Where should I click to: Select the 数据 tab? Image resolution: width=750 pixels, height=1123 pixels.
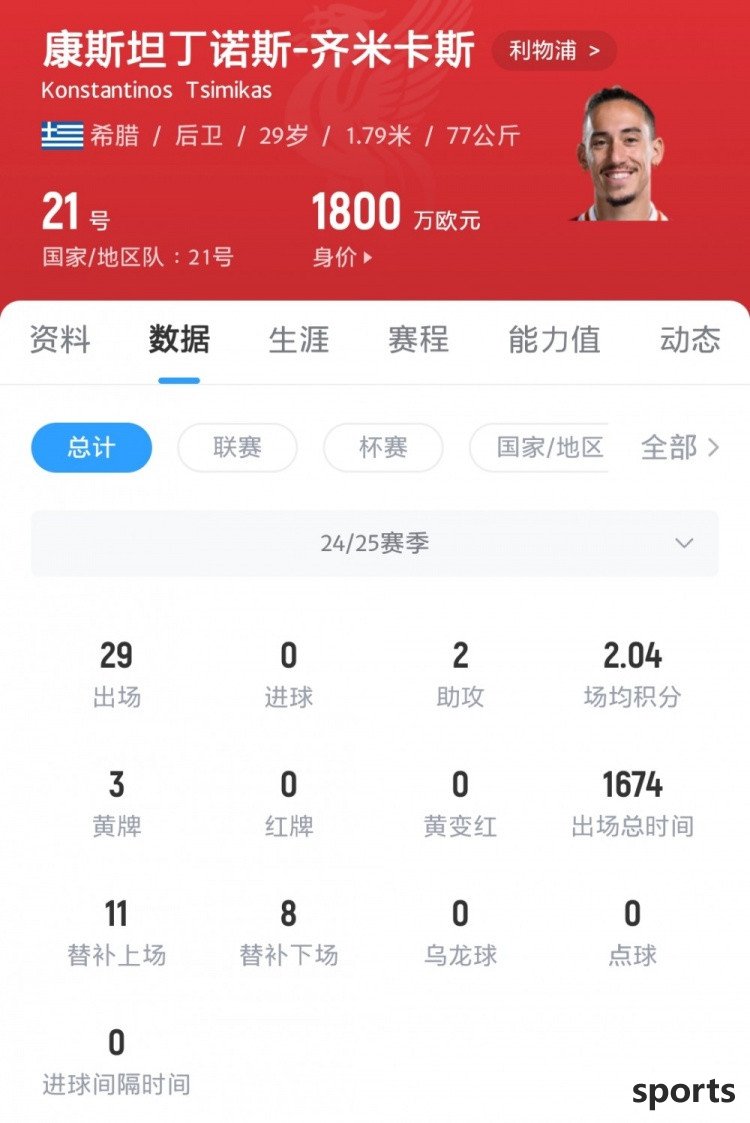179,340
